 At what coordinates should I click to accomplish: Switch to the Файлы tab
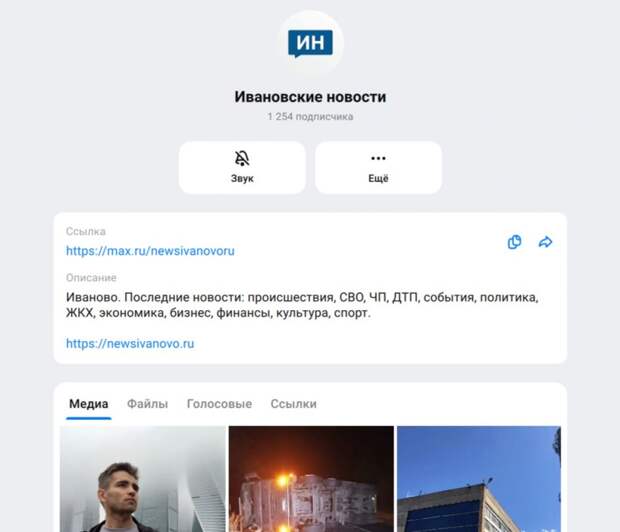pos(147,404)
